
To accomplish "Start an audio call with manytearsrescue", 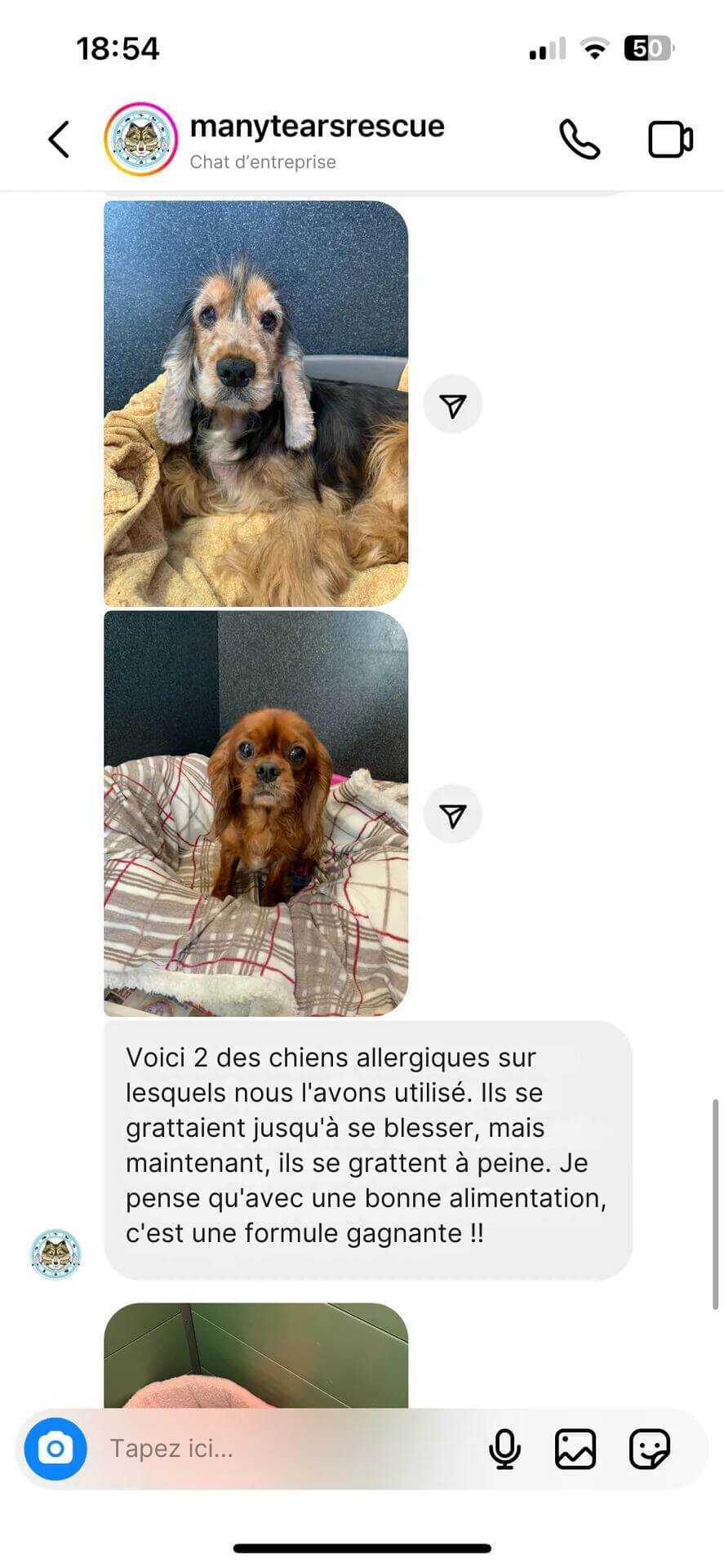I will click(579, 139).
